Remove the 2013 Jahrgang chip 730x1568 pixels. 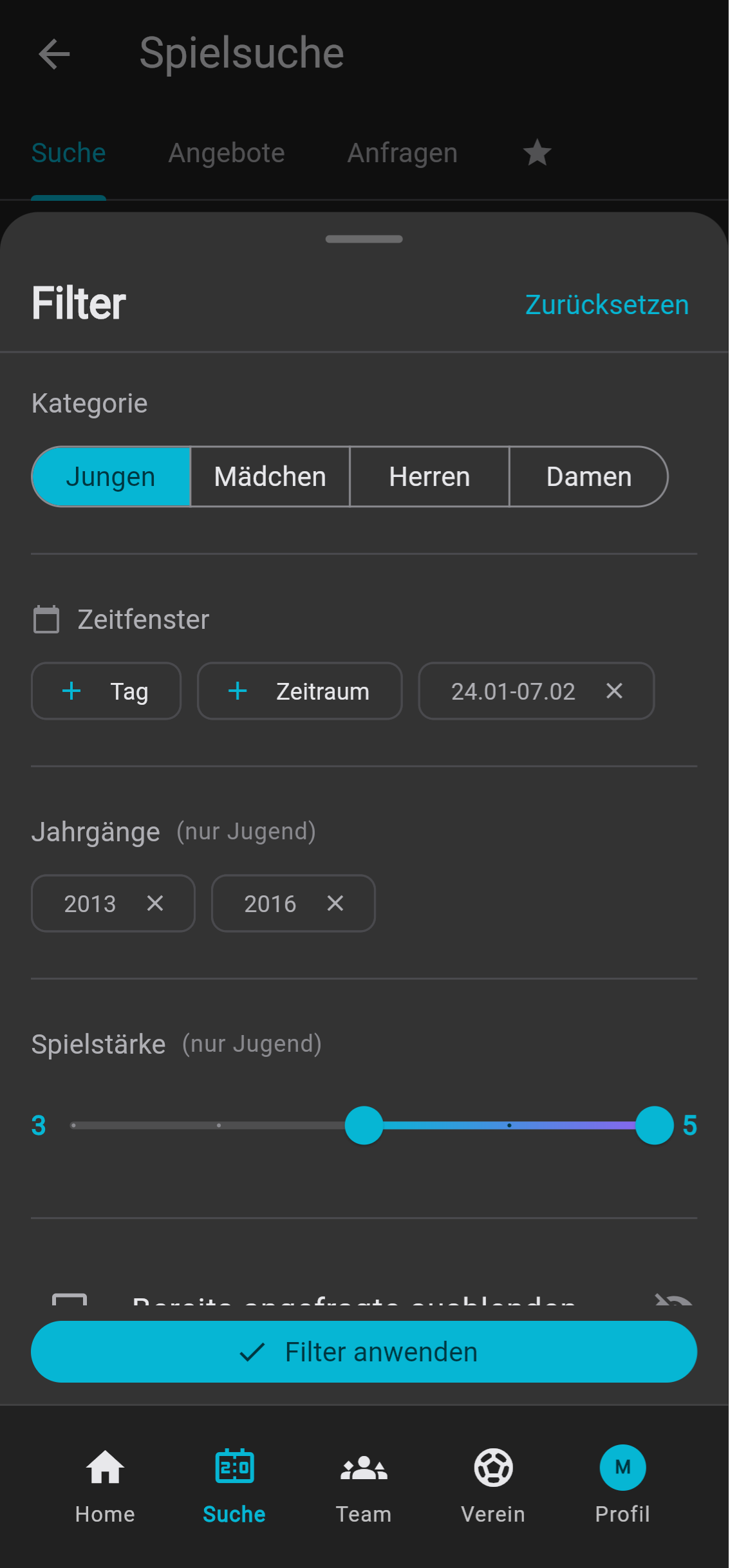pos(155,903)
